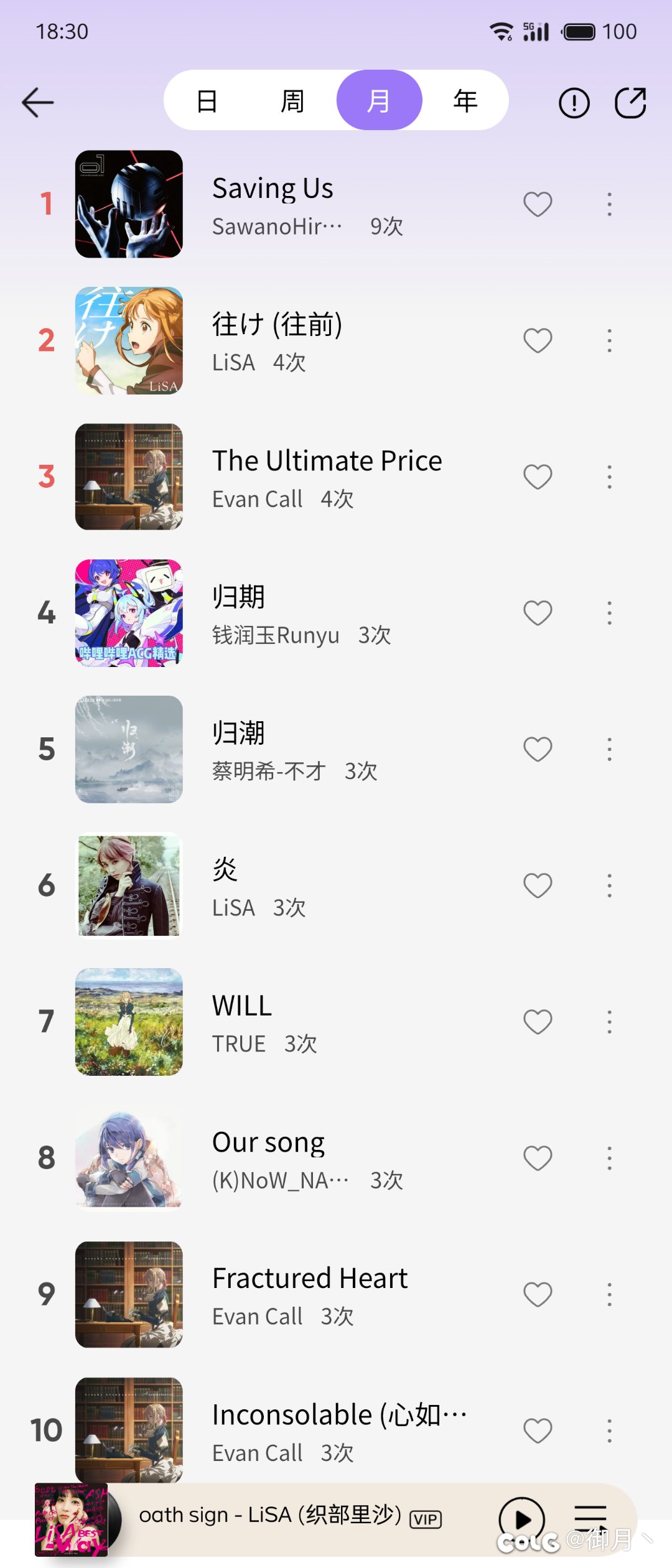Open the share icon at top right
The image size is (672, 1568).
631,101
